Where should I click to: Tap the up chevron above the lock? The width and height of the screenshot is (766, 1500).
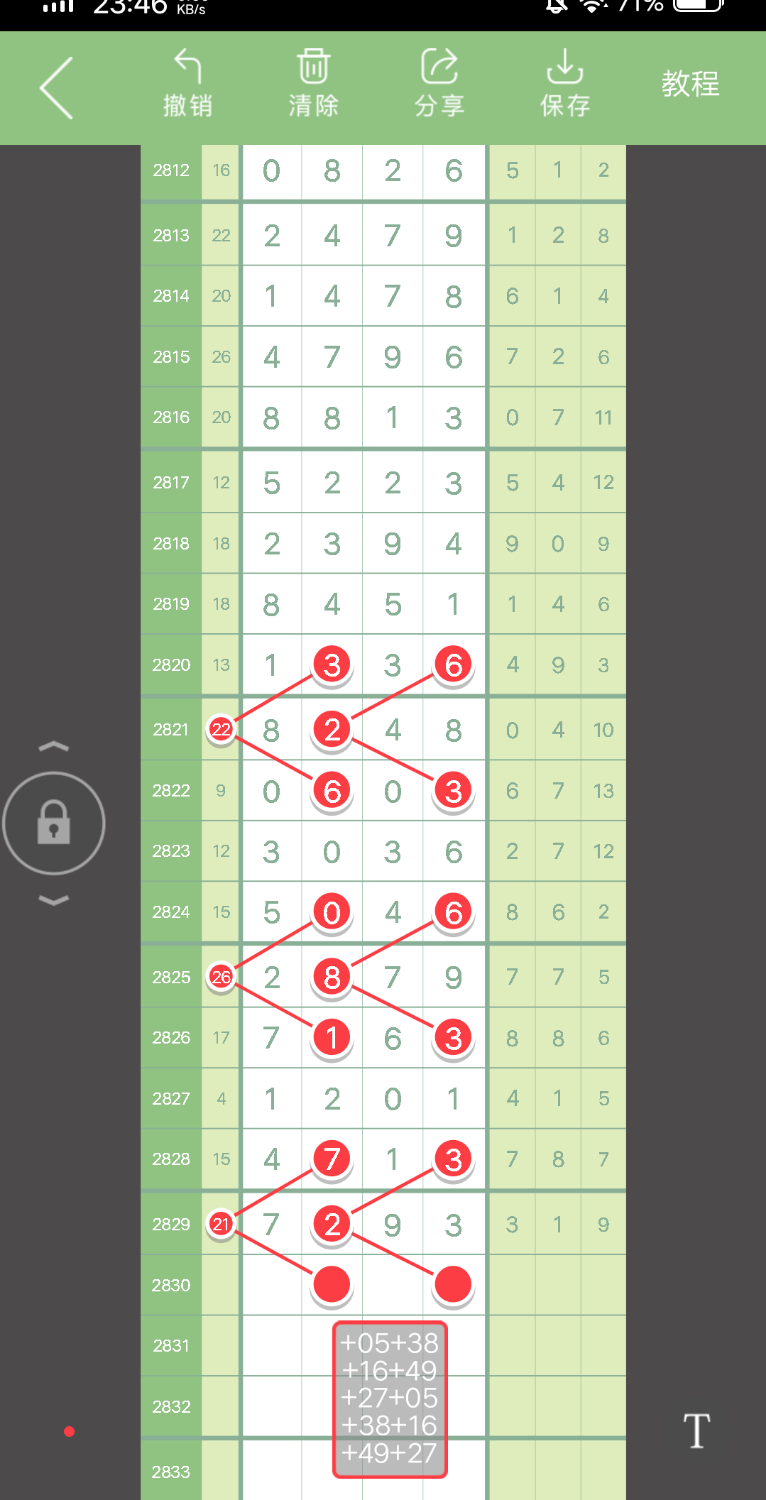[54, 747]
